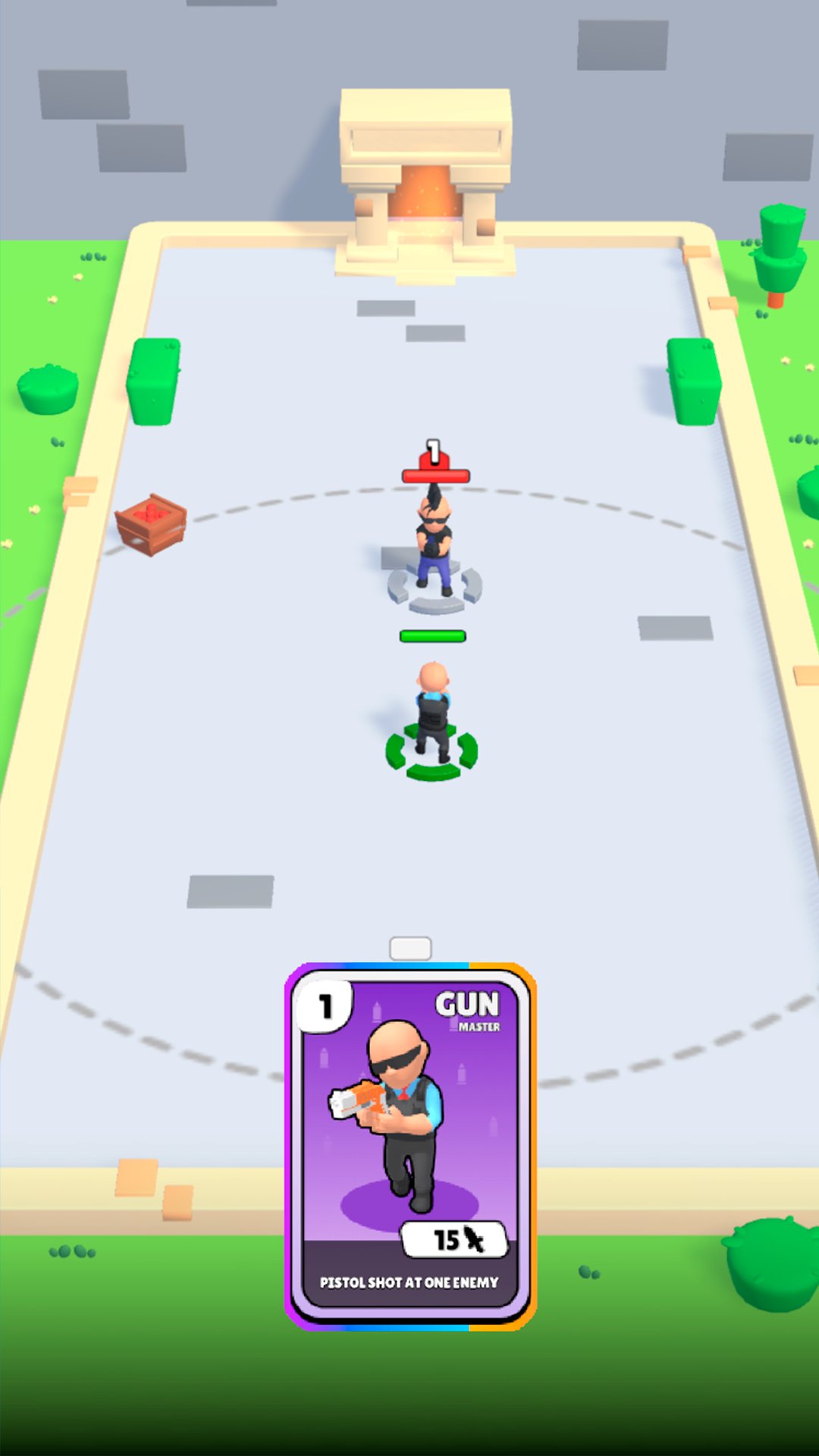Screen dimensions: 819x1456
Task: Tap the PISTOL SHOT AT ONE ENEMY text
Action: [x=409, y=1282]
